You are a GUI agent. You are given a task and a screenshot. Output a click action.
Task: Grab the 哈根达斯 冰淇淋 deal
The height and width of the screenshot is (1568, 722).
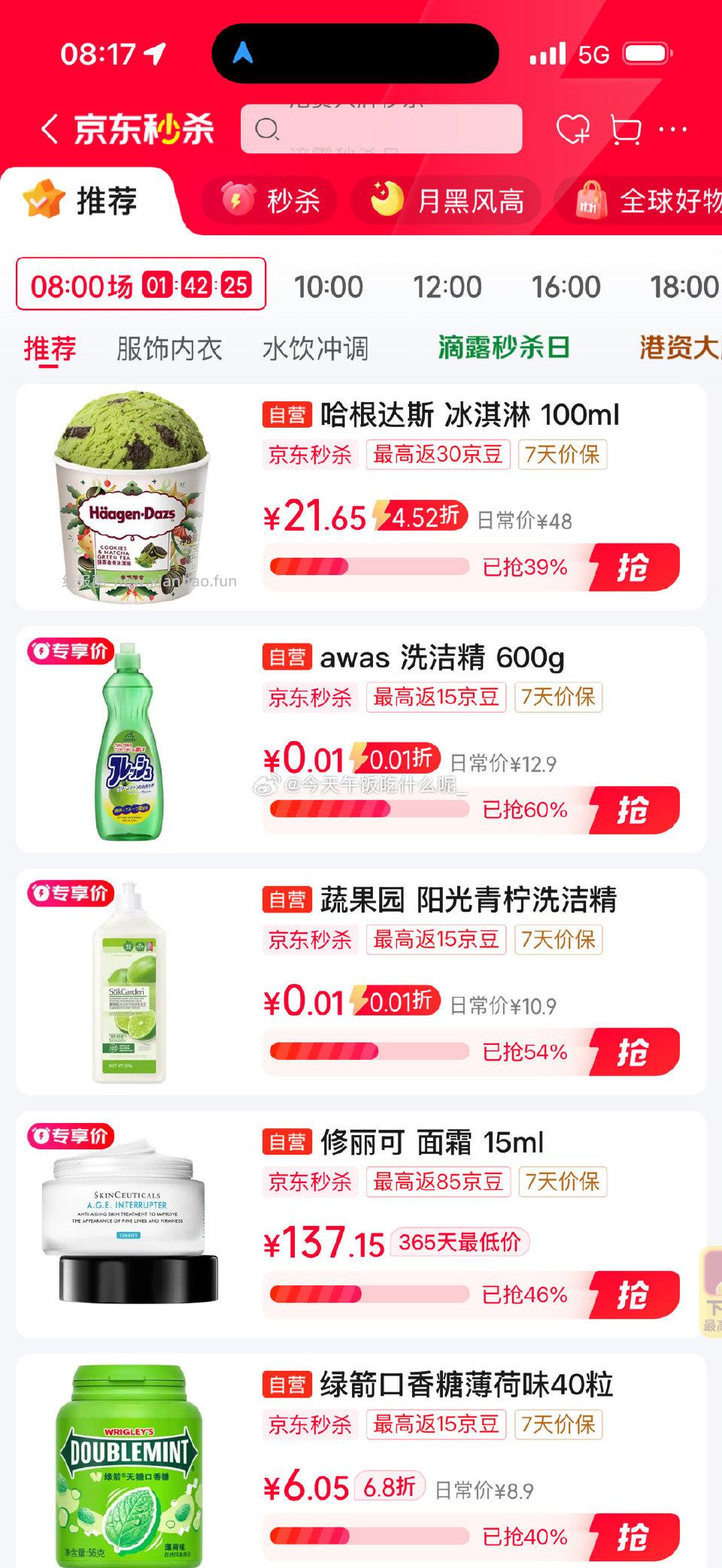click(x=633, y=567)
